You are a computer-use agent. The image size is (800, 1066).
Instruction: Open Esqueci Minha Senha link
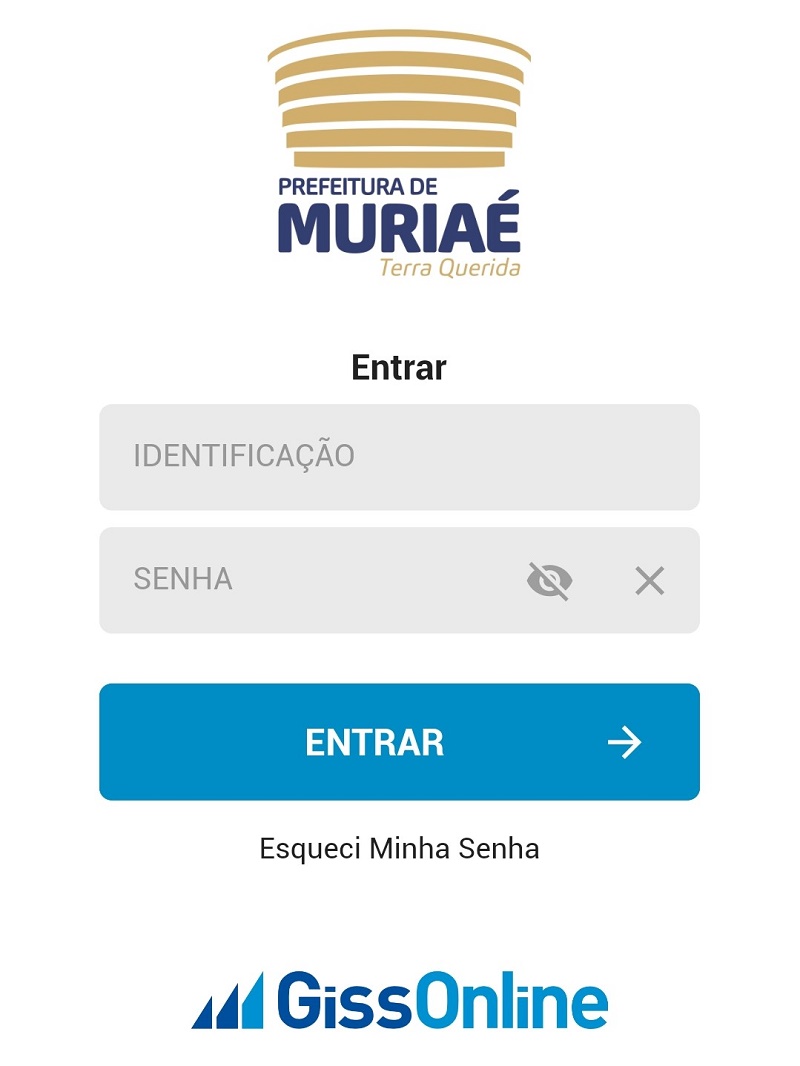tap(399, 849)
